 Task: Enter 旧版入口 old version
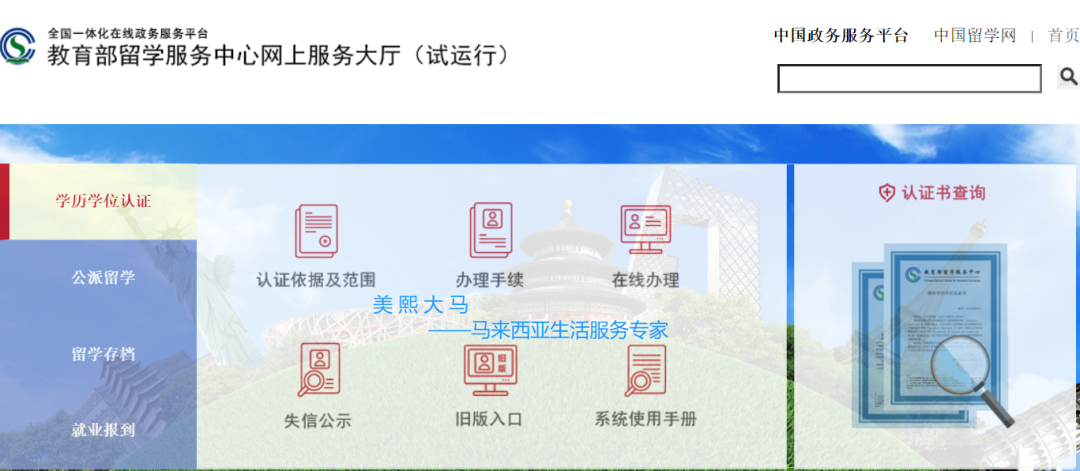click(x=490, y=386)
